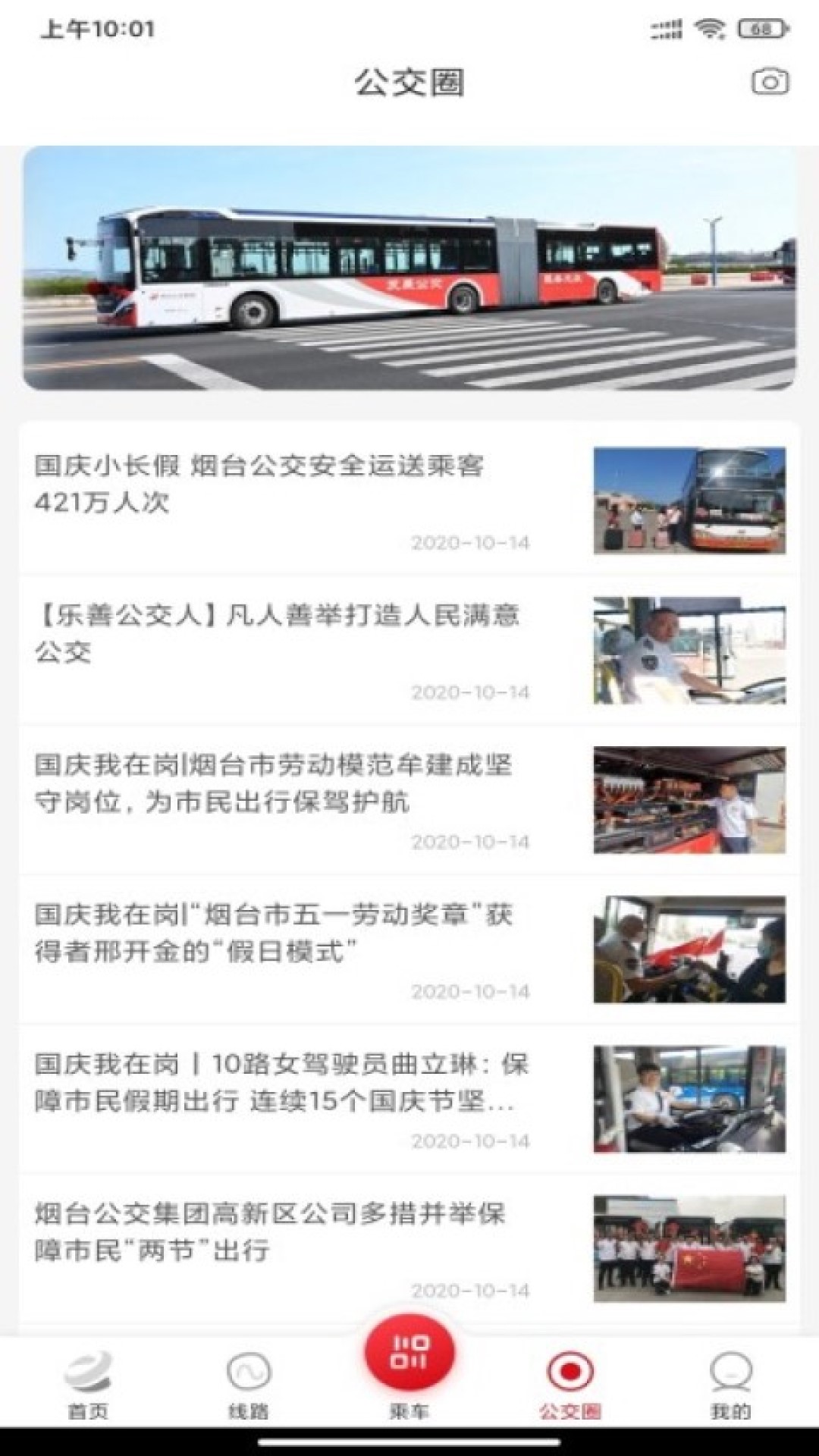Tap the double-decker bus article thumbnail

690,497
